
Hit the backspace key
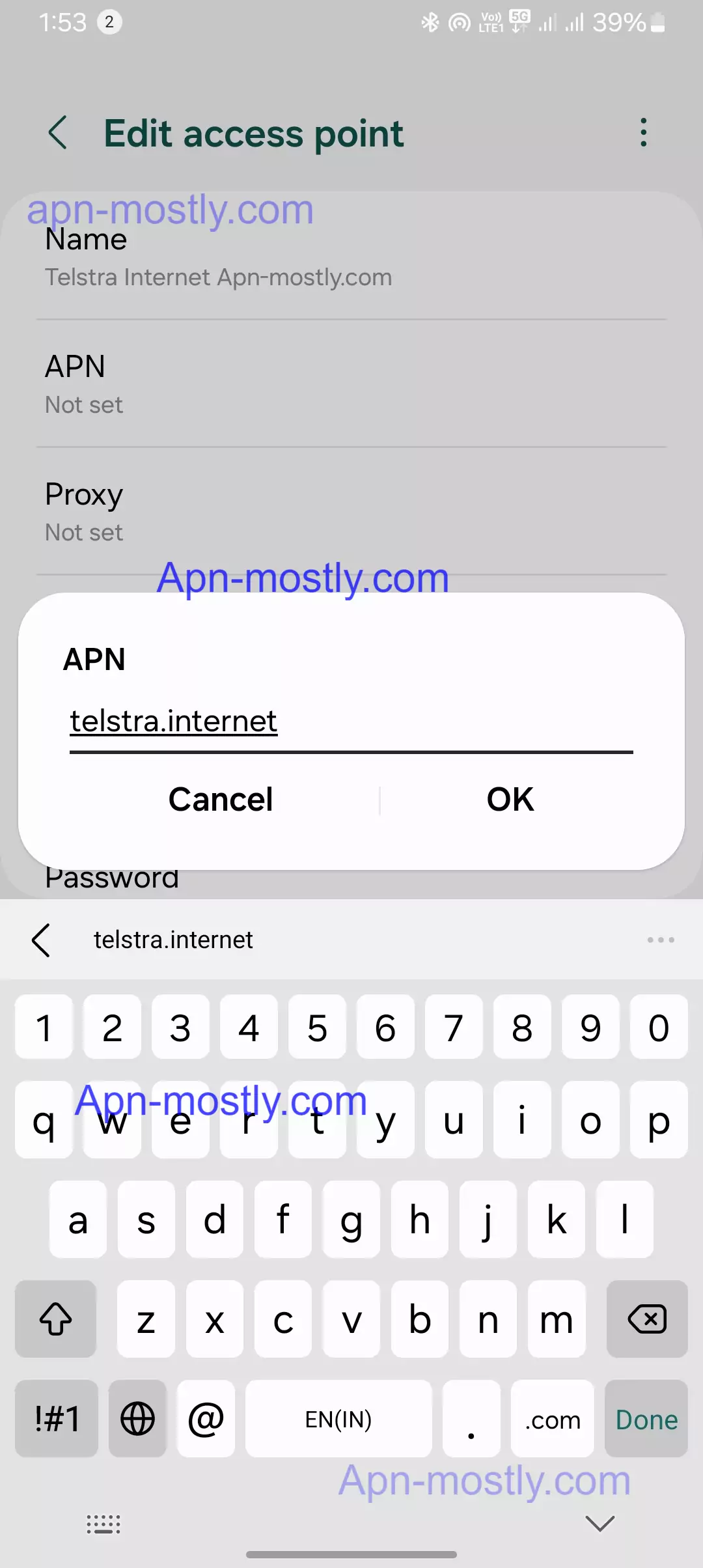coord(646,1320)
